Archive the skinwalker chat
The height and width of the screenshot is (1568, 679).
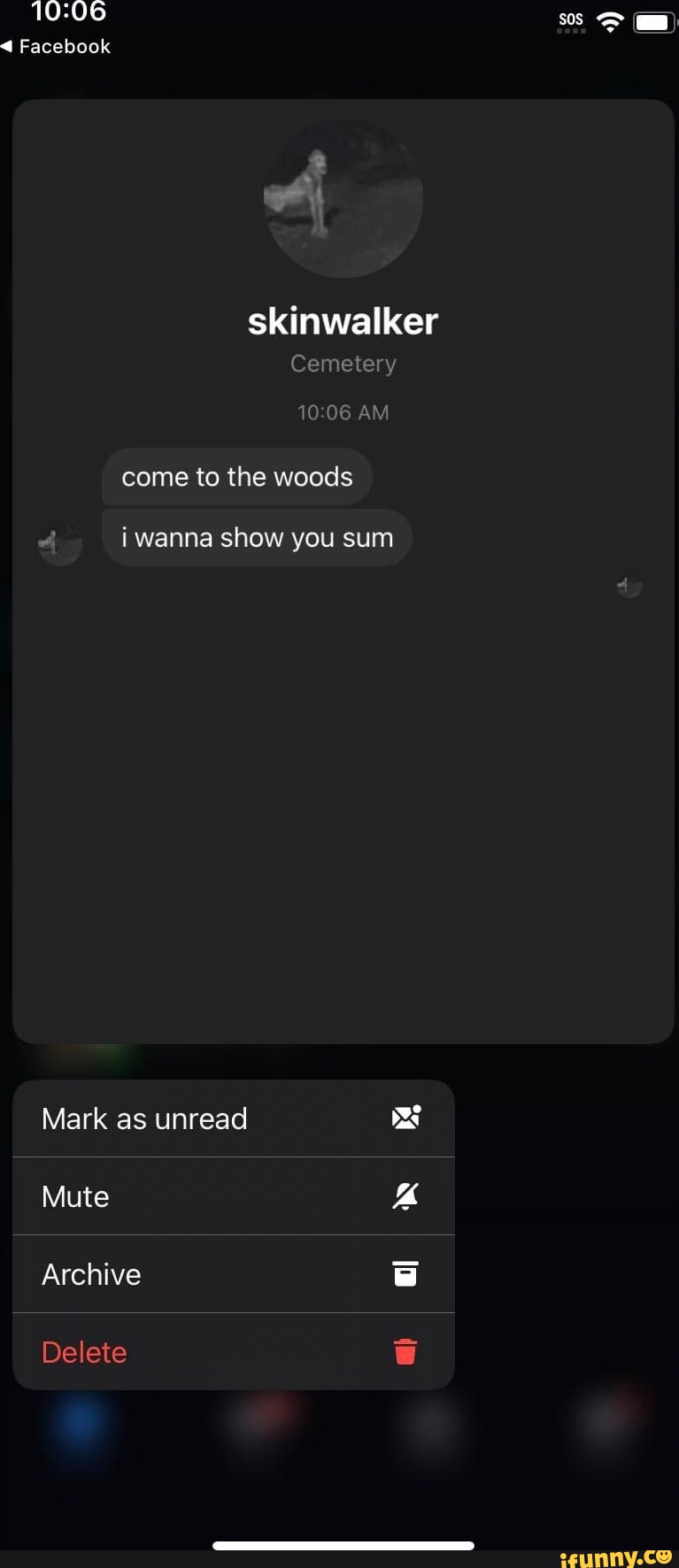pyautogui.click(x=233, y=1274)
